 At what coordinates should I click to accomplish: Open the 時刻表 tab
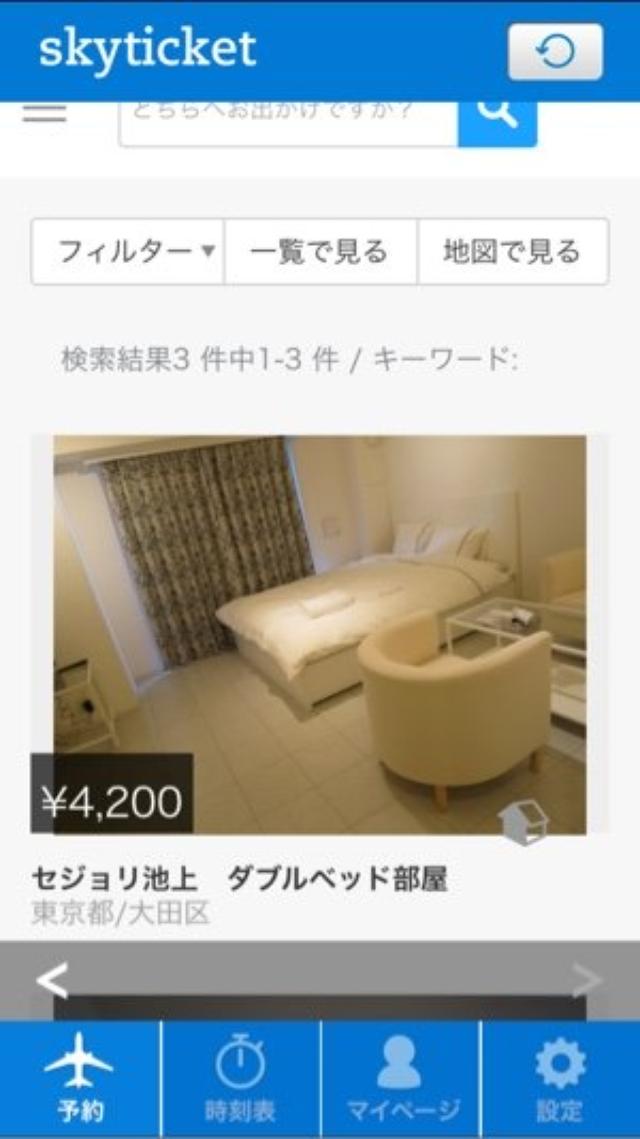[x=240, y=1080]
